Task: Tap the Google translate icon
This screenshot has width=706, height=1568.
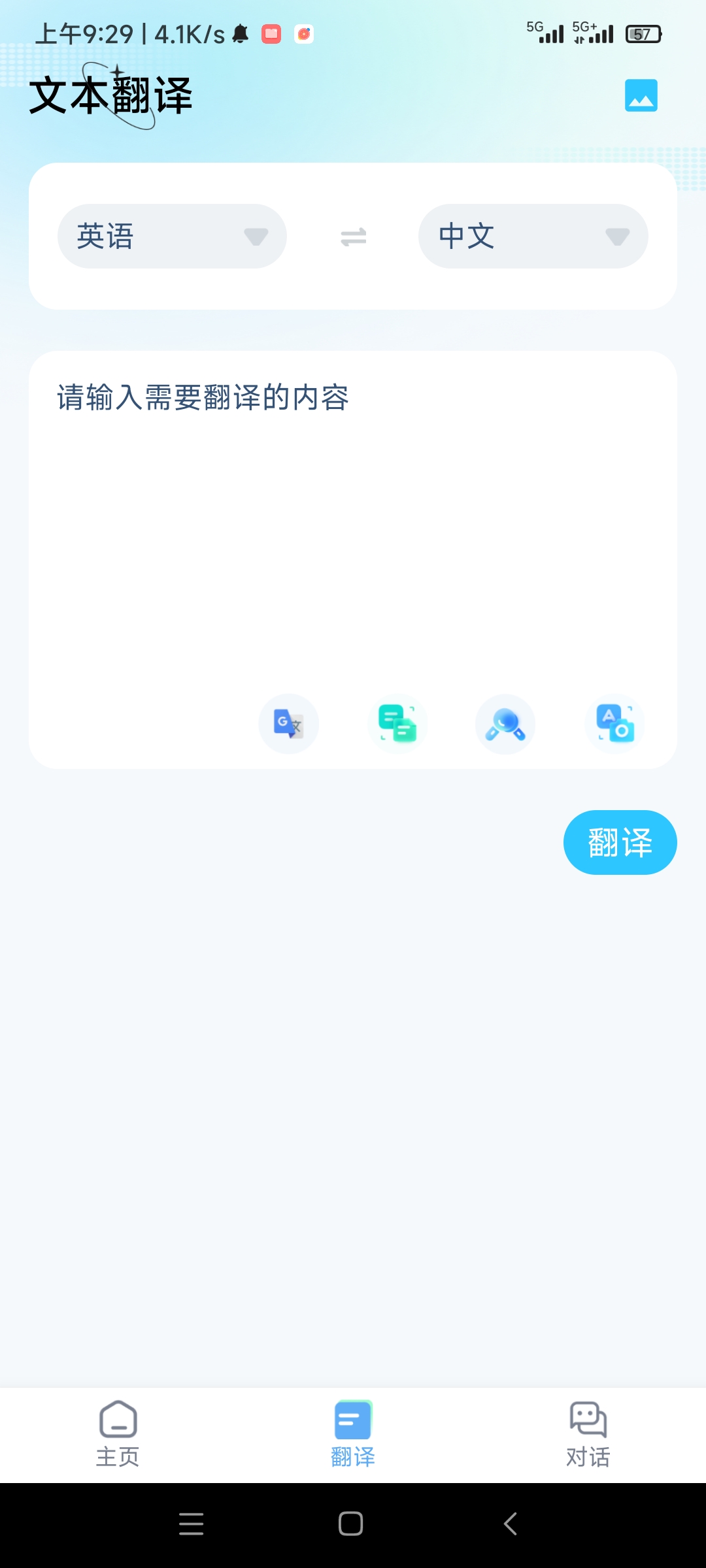Action: click(288, 724)
